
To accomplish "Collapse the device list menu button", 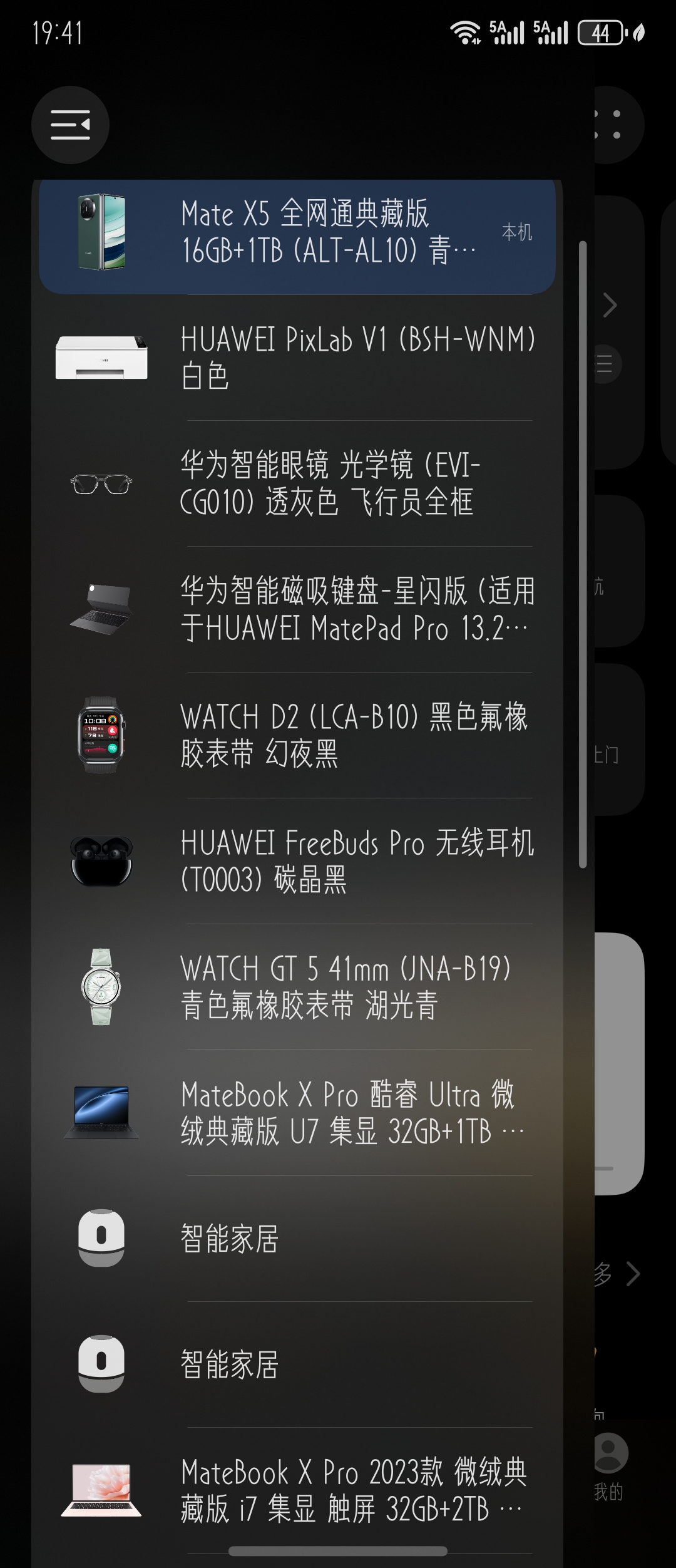I will coord(70,125).
